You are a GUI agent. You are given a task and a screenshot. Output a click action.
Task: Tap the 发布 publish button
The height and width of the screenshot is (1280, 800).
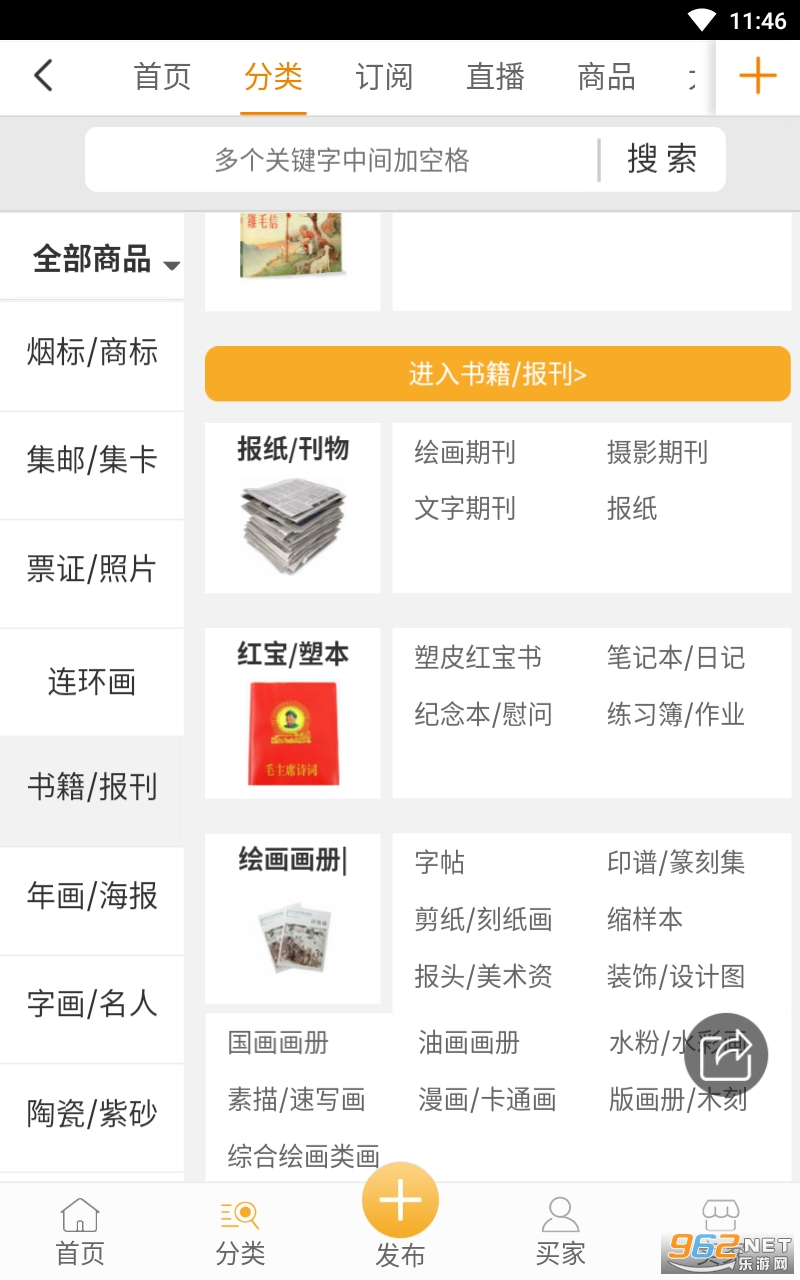[x=400, y=1212]
